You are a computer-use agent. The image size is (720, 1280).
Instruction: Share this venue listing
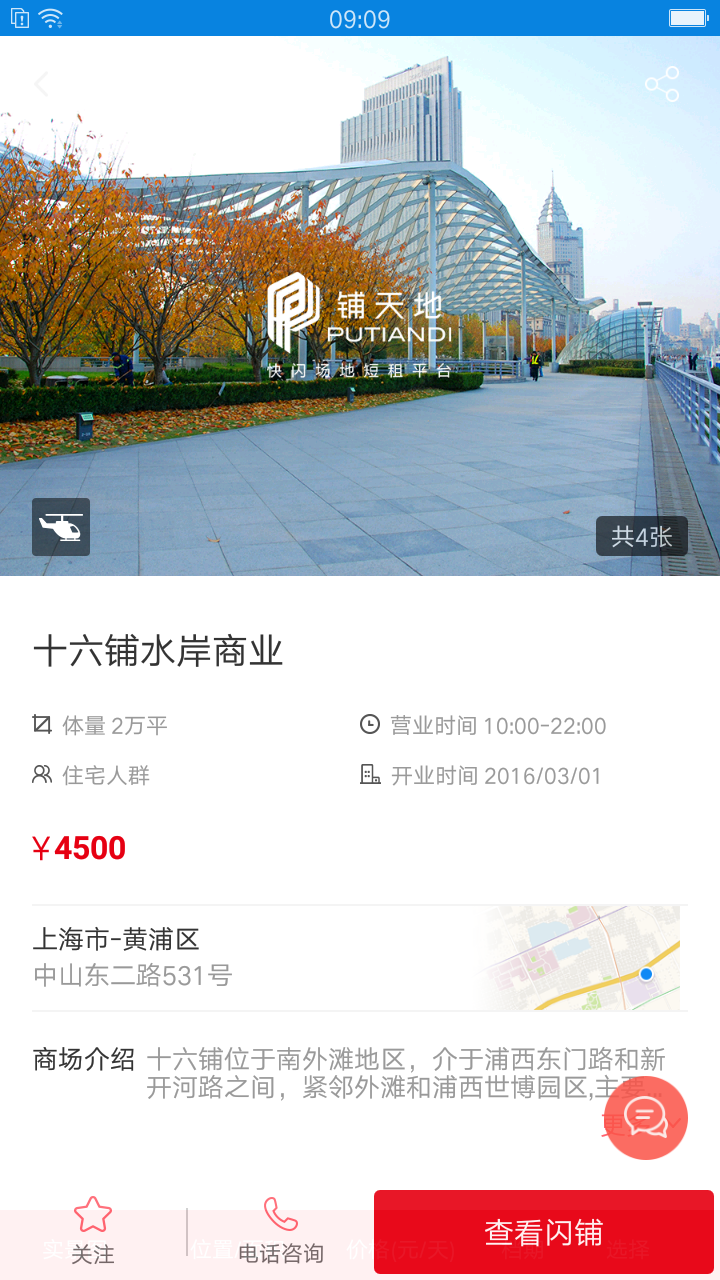click(x=662, y=84)
